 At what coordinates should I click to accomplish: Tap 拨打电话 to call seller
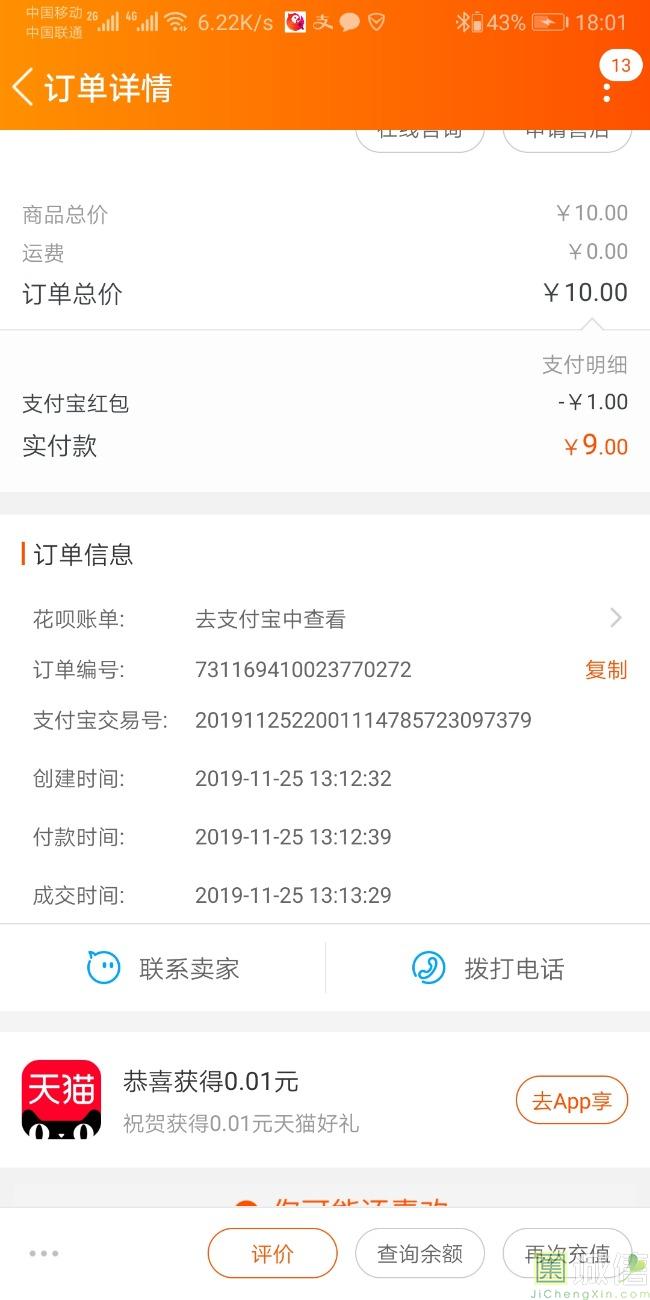point(488,968)
